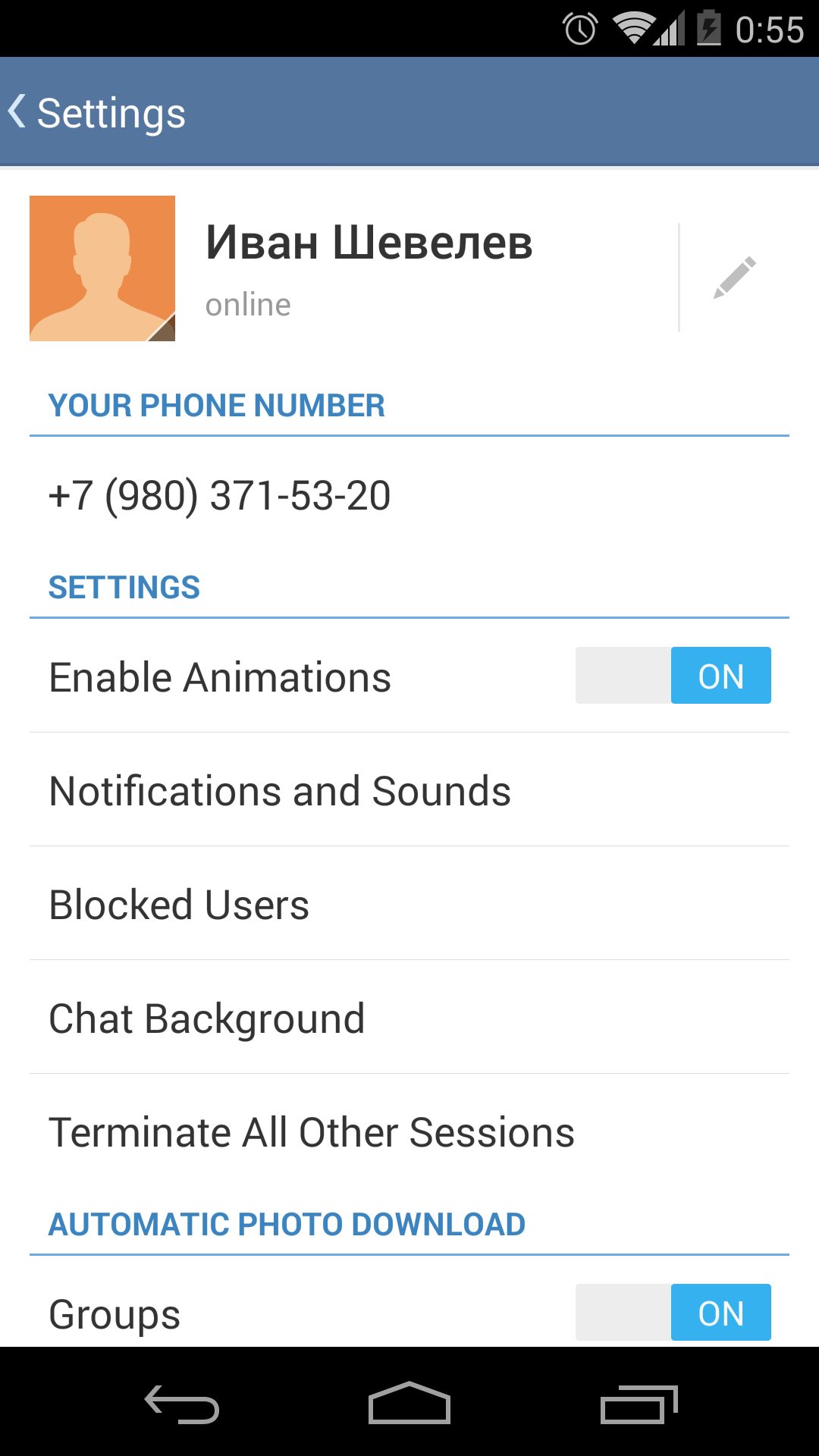Tap the system home button

tap(409, 1403)
